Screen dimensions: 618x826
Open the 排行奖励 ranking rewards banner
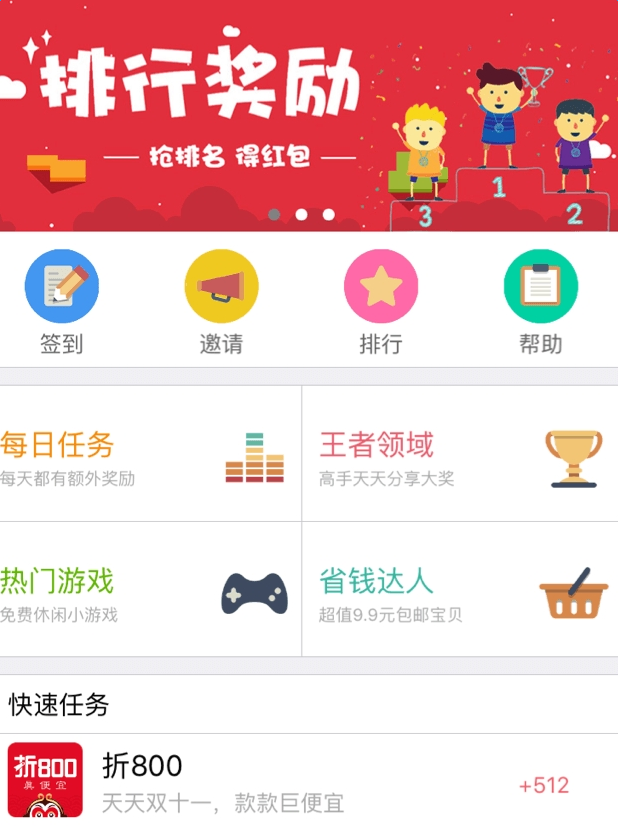pyautogui.click(x=309, y=115)
